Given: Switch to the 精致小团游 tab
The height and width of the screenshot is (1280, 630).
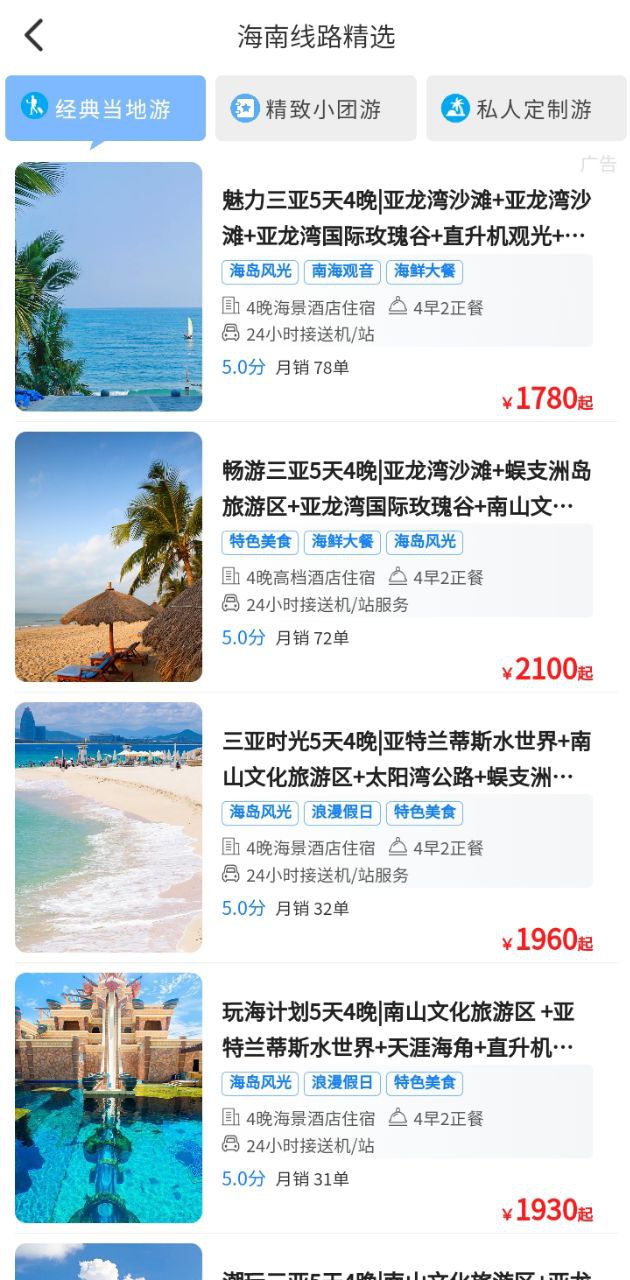Looking at the screenshot, I should (x=316, y=108).
